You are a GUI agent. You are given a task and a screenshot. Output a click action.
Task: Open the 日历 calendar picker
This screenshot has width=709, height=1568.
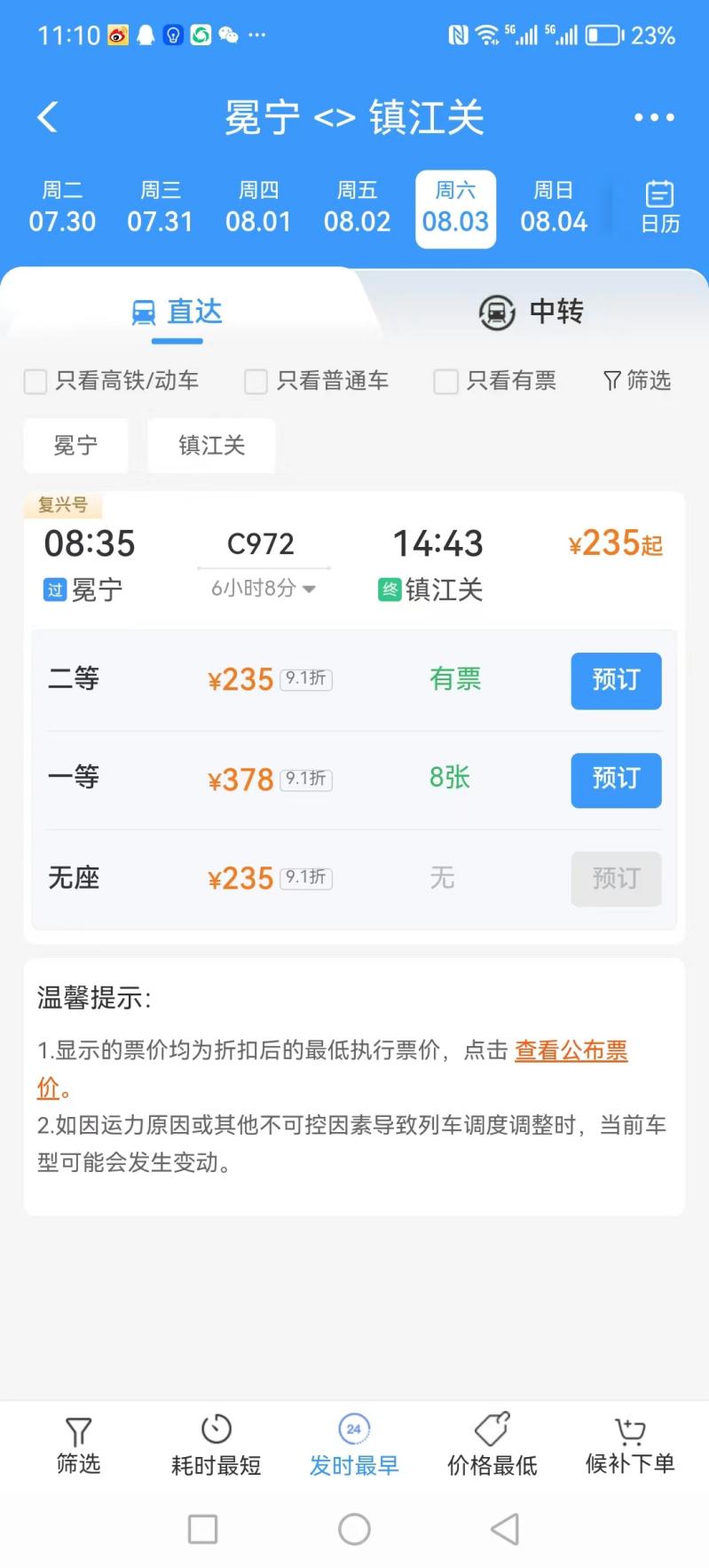coord(660,208)
